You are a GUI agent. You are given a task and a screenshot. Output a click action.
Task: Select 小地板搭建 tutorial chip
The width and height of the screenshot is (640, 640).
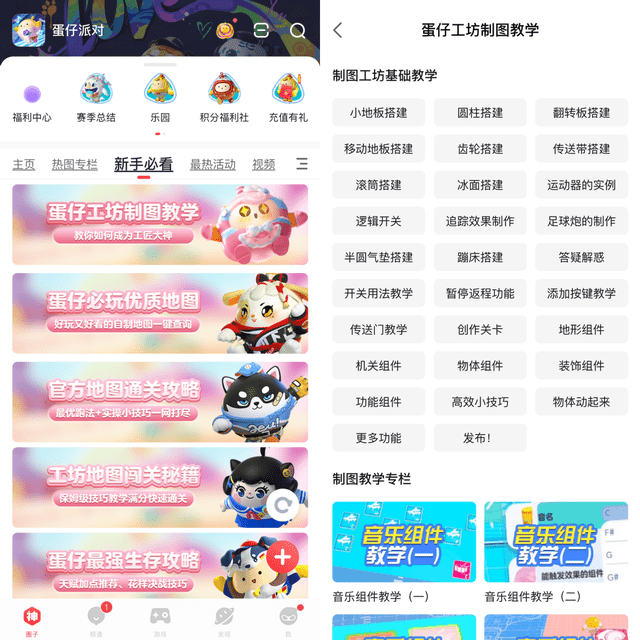pos(379,113)
